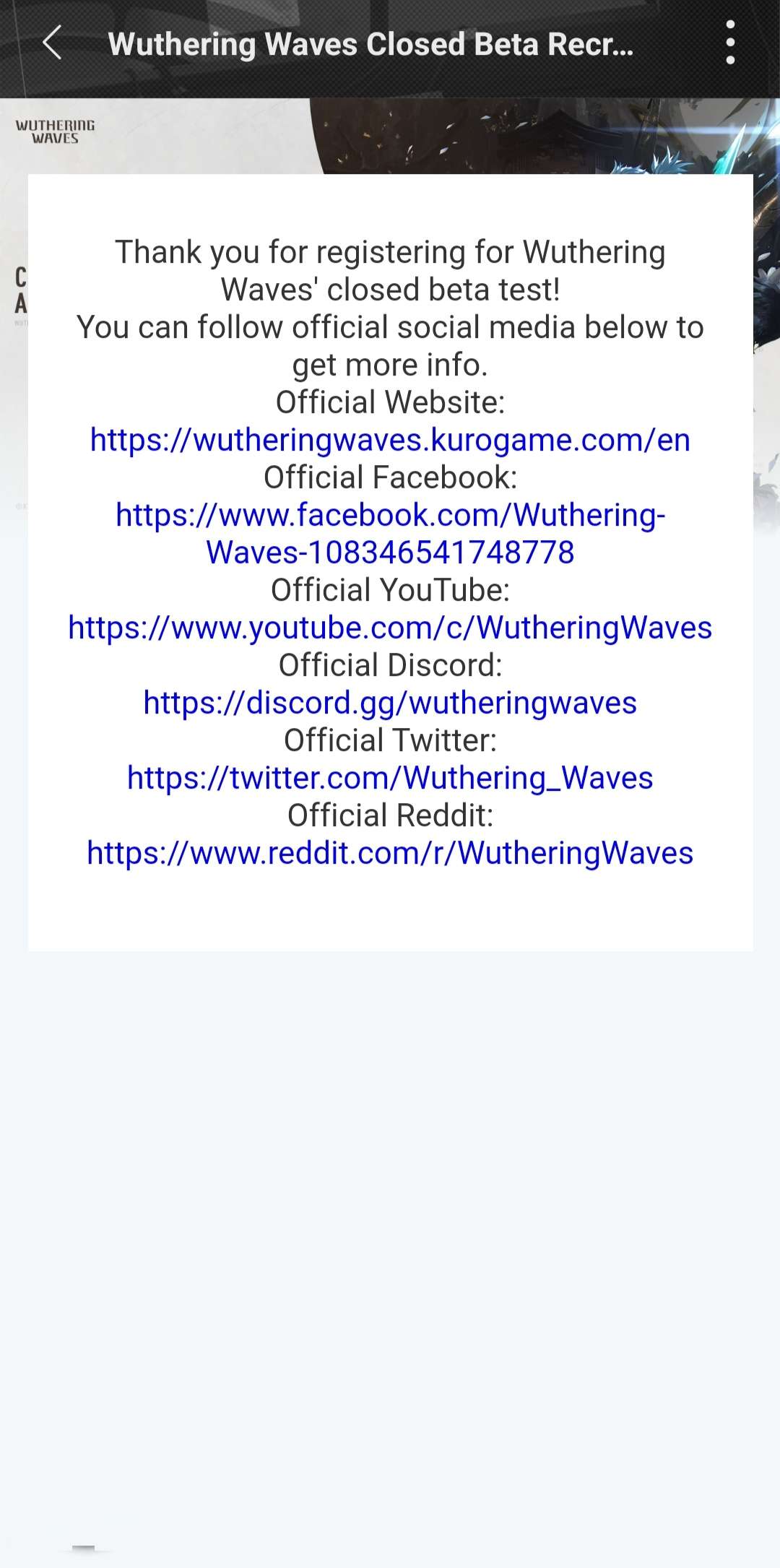Click the second Facebook URL line
The width and height of the screenshot is (780, 1568).
coord(390,553)
